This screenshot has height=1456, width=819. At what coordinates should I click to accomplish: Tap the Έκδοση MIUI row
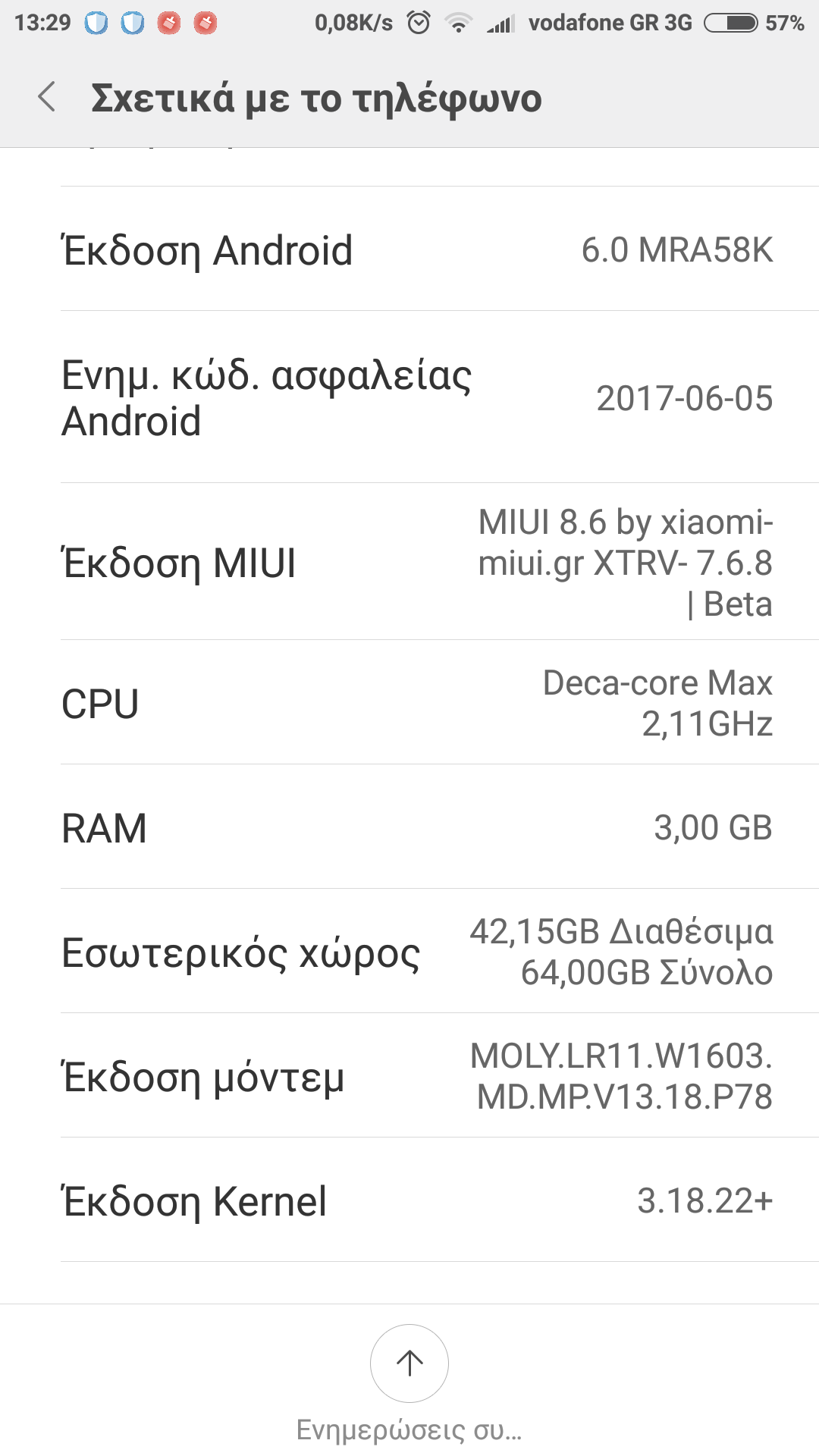point(409,562)
